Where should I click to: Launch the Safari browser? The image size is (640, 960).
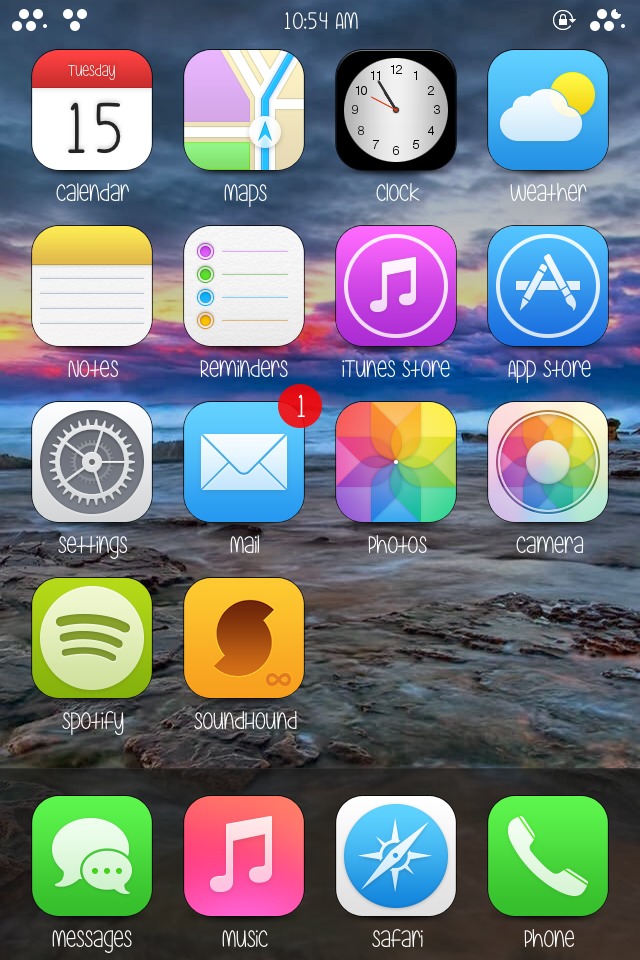coord(396,856)
